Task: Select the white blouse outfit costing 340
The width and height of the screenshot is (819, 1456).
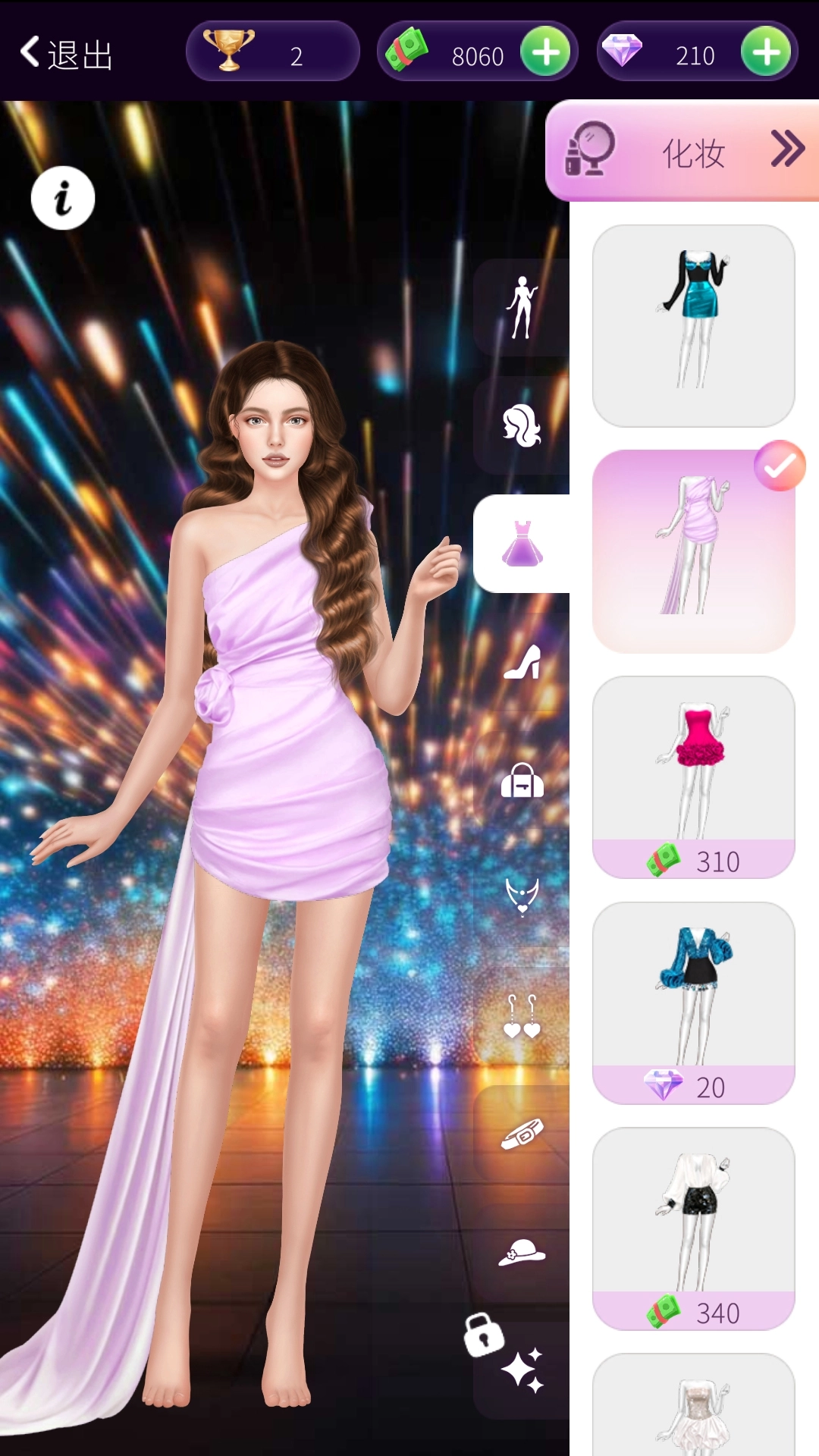Action: click(693, 1228)
